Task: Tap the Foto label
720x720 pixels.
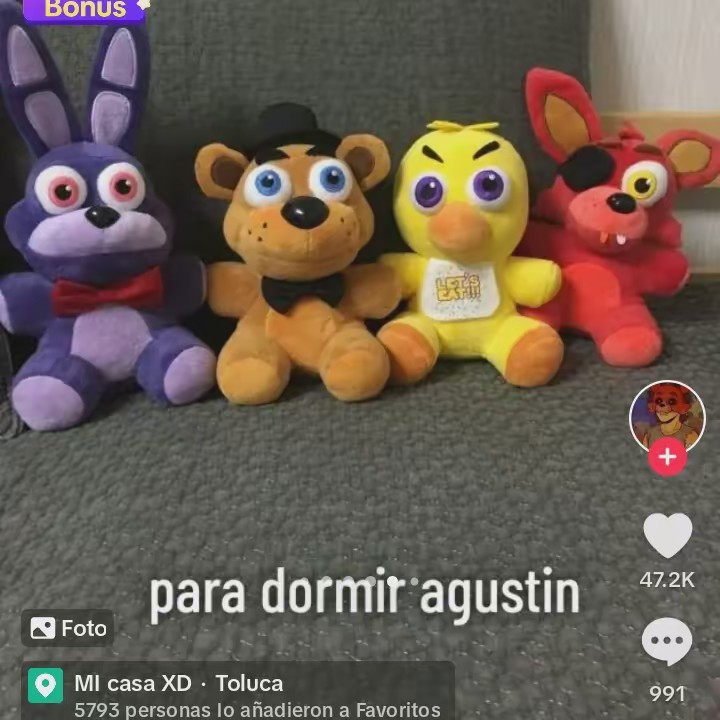Action: [x=68, y=628]
